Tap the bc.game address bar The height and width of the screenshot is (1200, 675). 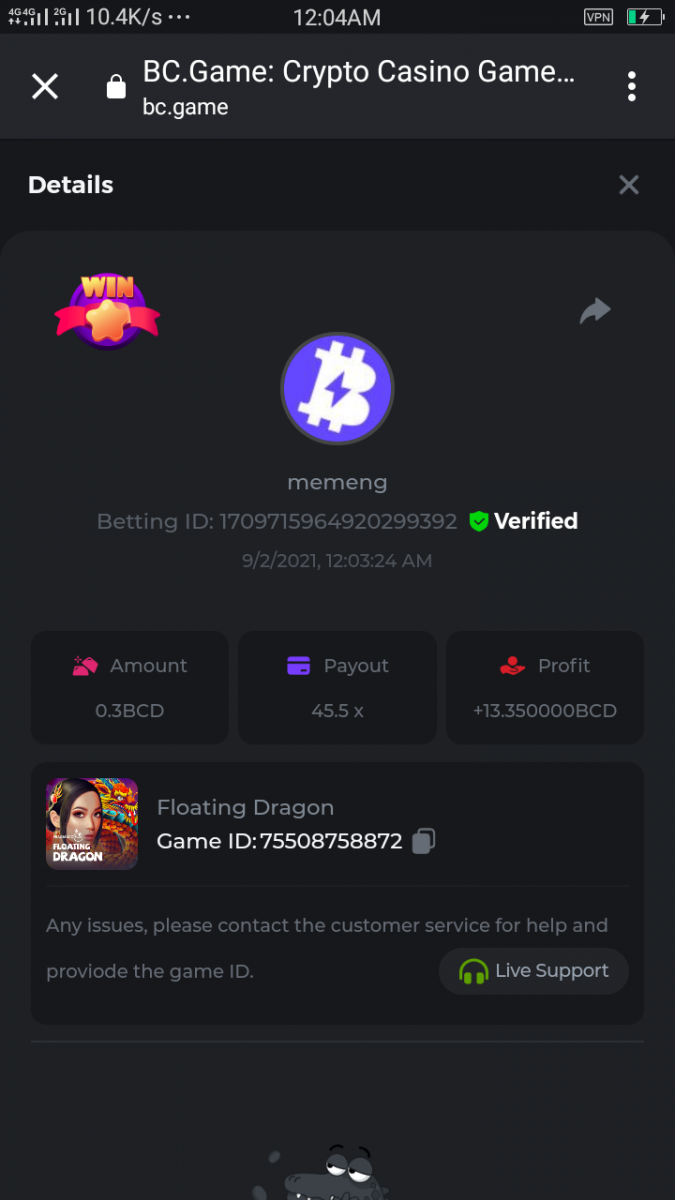(x=358, y=88)
